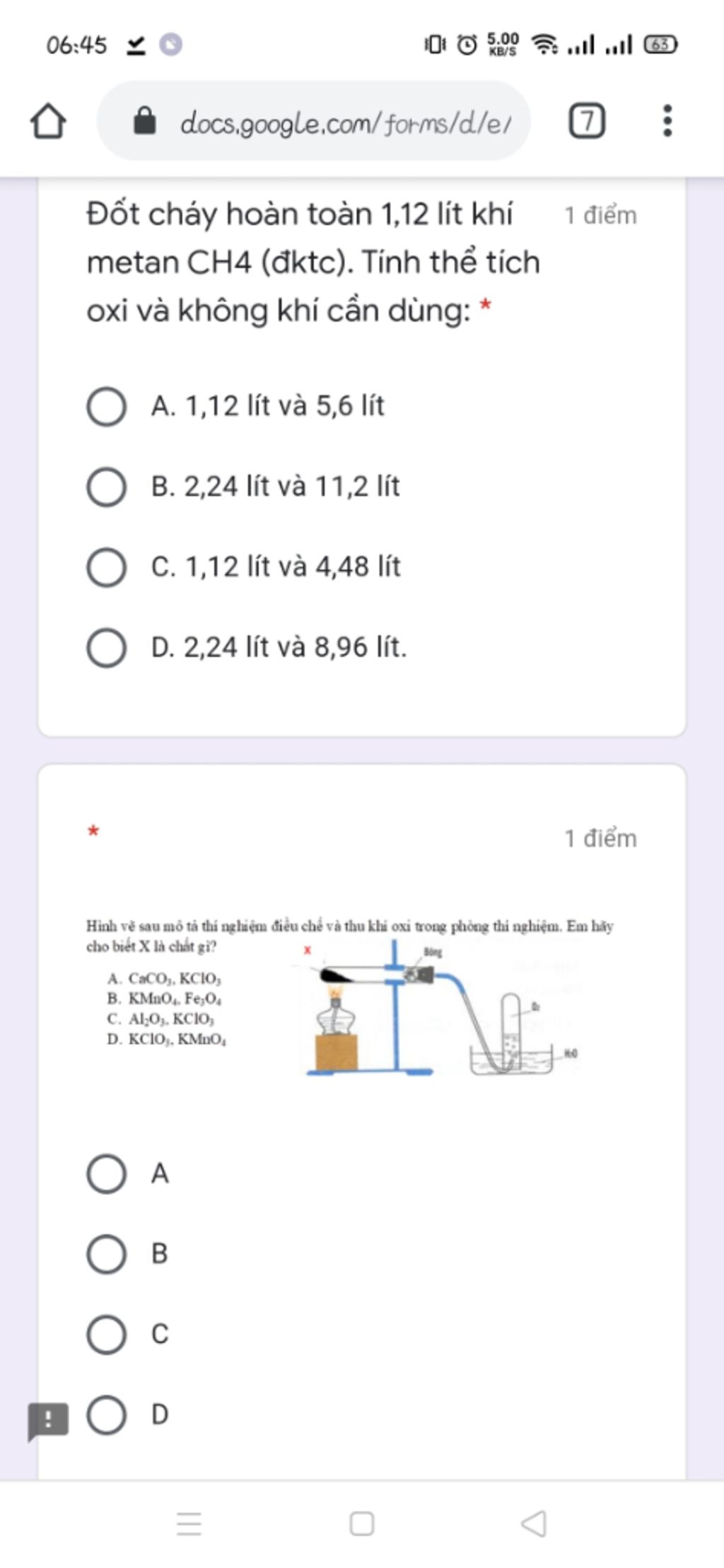This screenshot has height=1568, width=724.
Task: Select answer A. 1,12 lít và 5,6 lít
Action: coord(107,407)
